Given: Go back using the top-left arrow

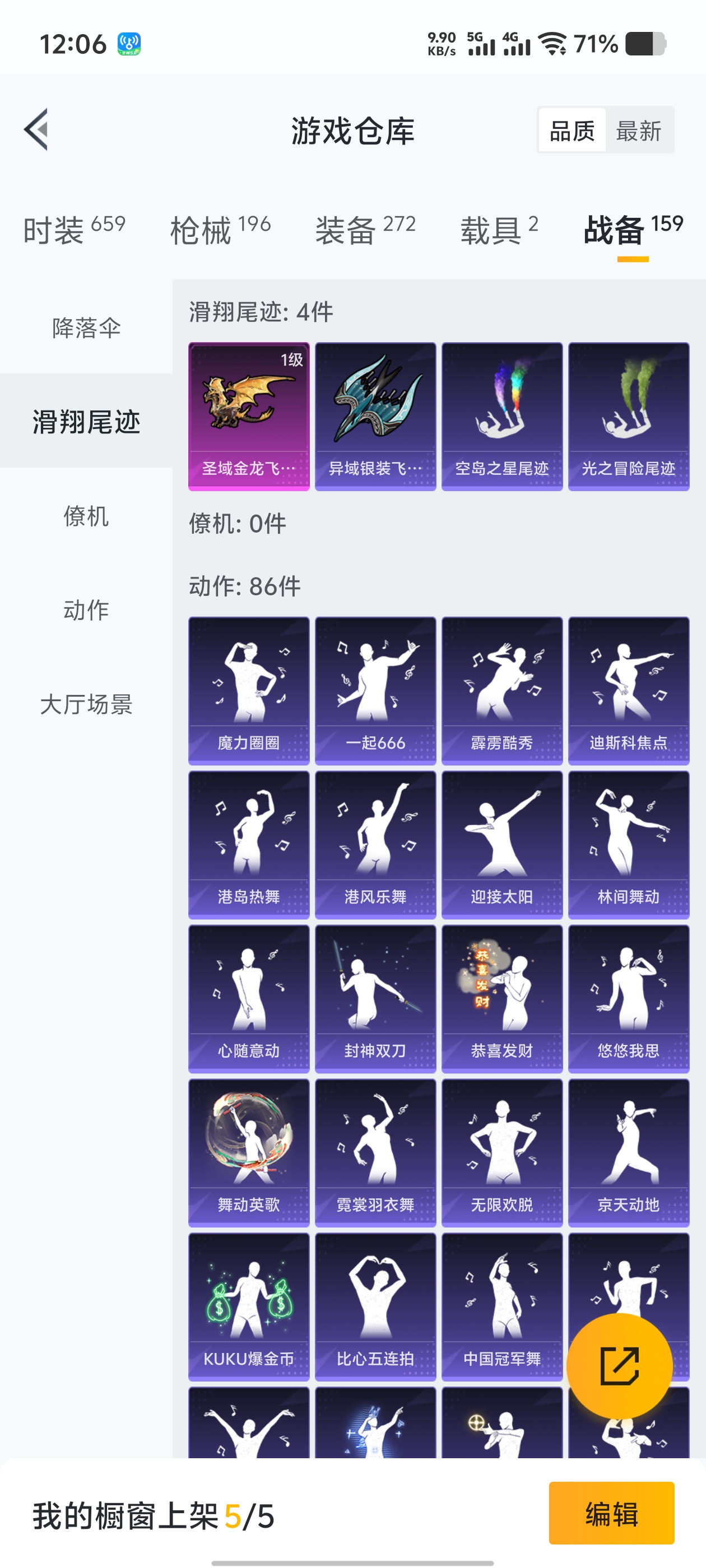Looking at the screenshot, I should (36, 130).
